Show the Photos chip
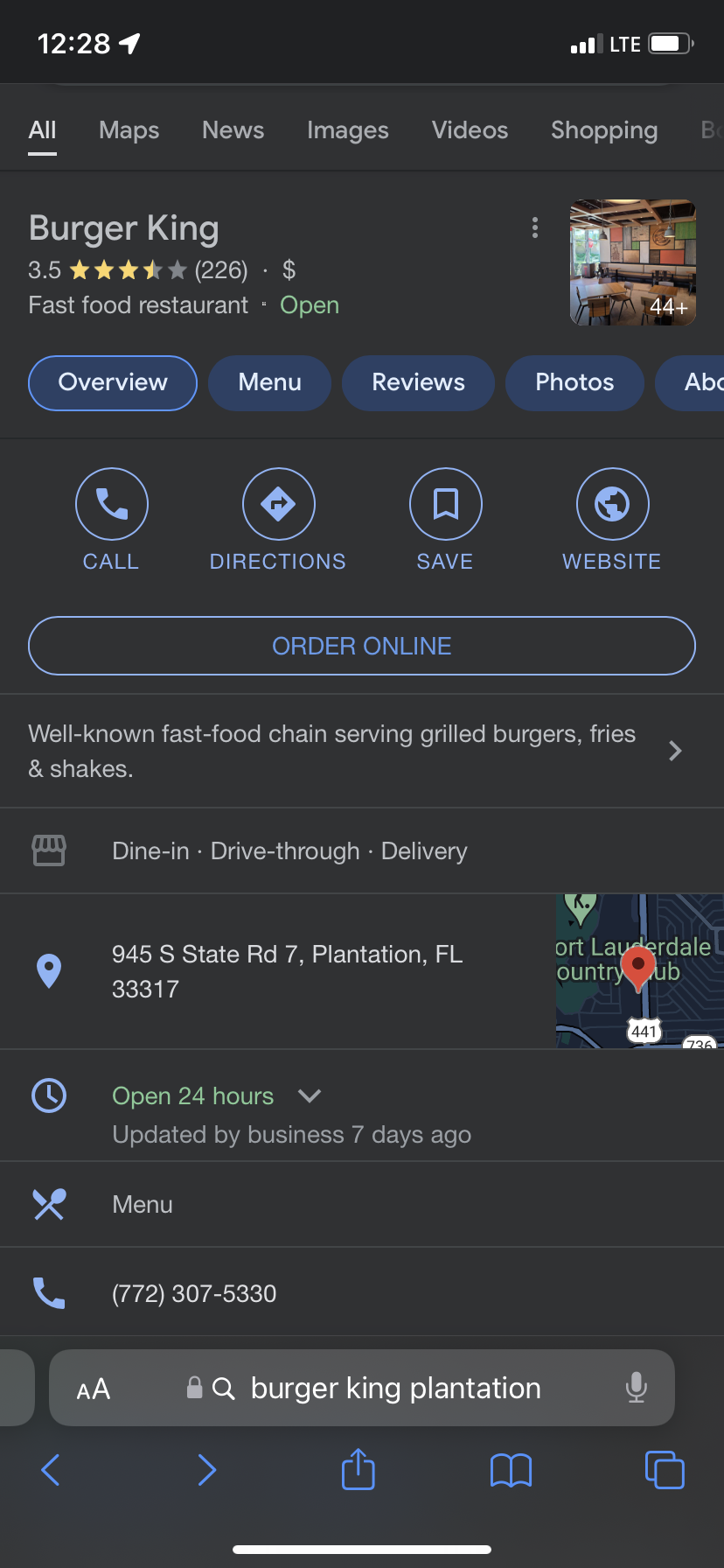 pos(574,382)
